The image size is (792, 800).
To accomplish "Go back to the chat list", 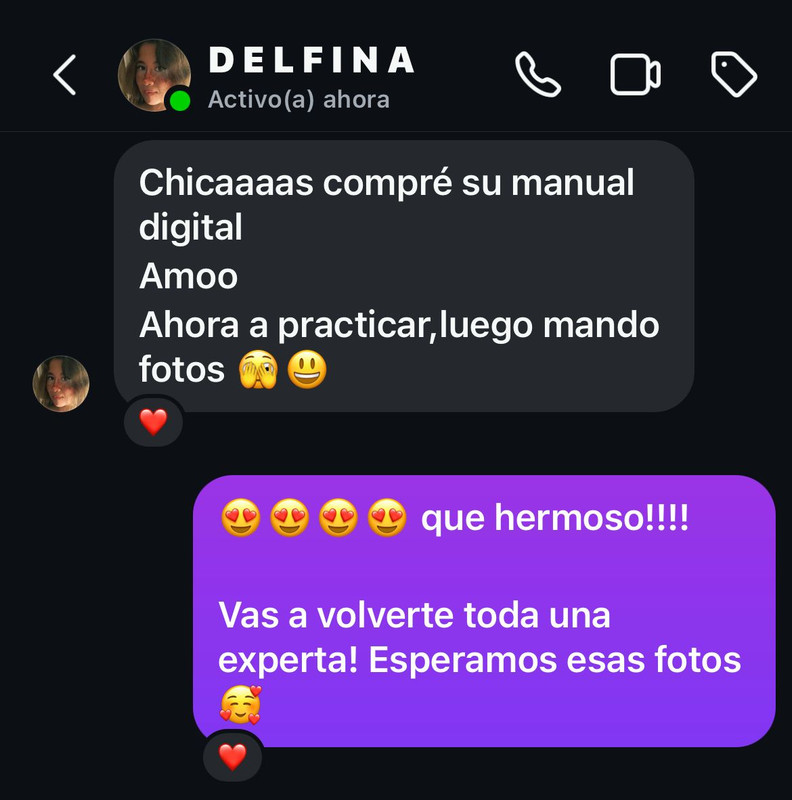I will coord(64,76).
